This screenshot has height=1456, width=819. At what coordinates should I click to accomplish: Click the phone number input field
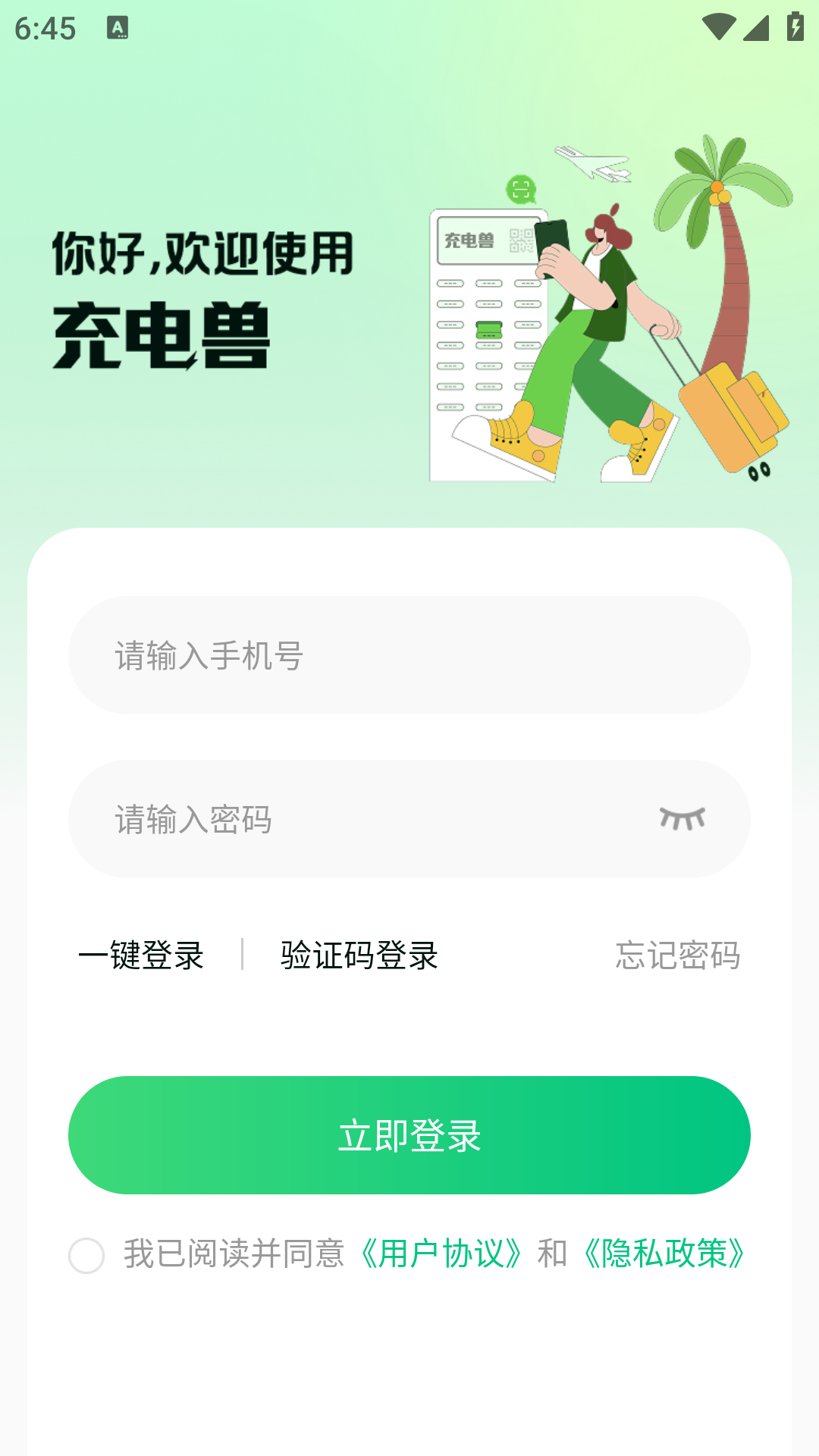coord(409,654)
